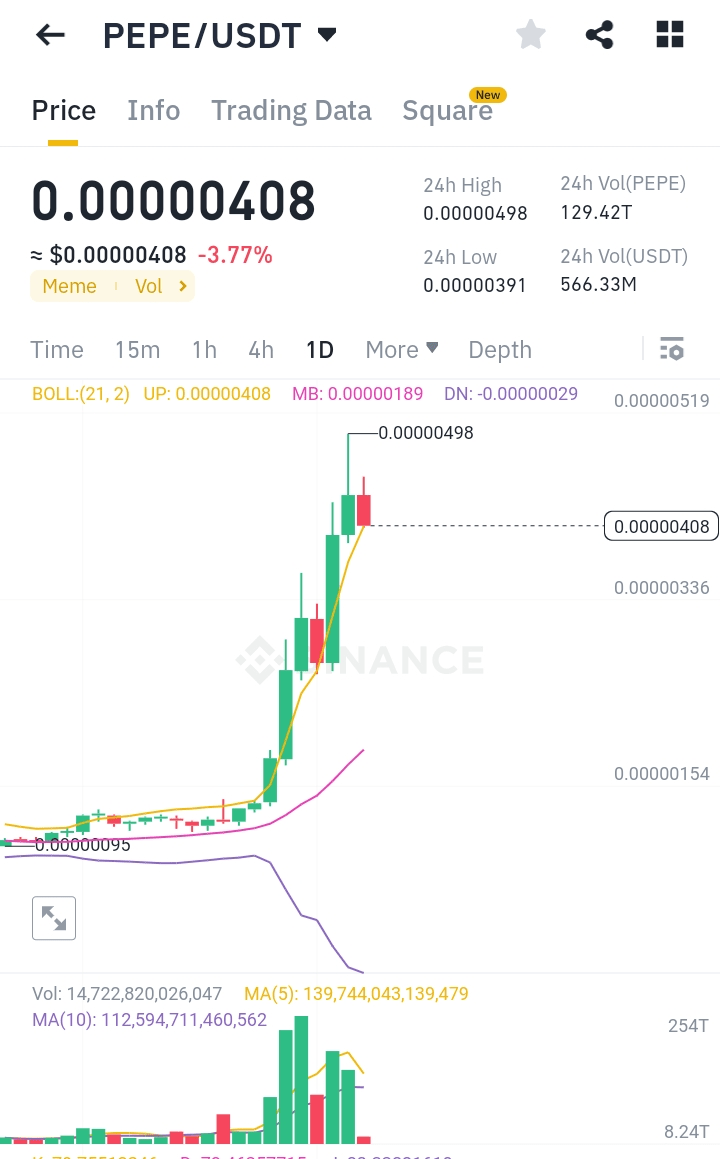The width and height of the screenshot is (720, 1159).
Task: Tap the fullscreen expand icon on the chart
Action: [54, 918]
